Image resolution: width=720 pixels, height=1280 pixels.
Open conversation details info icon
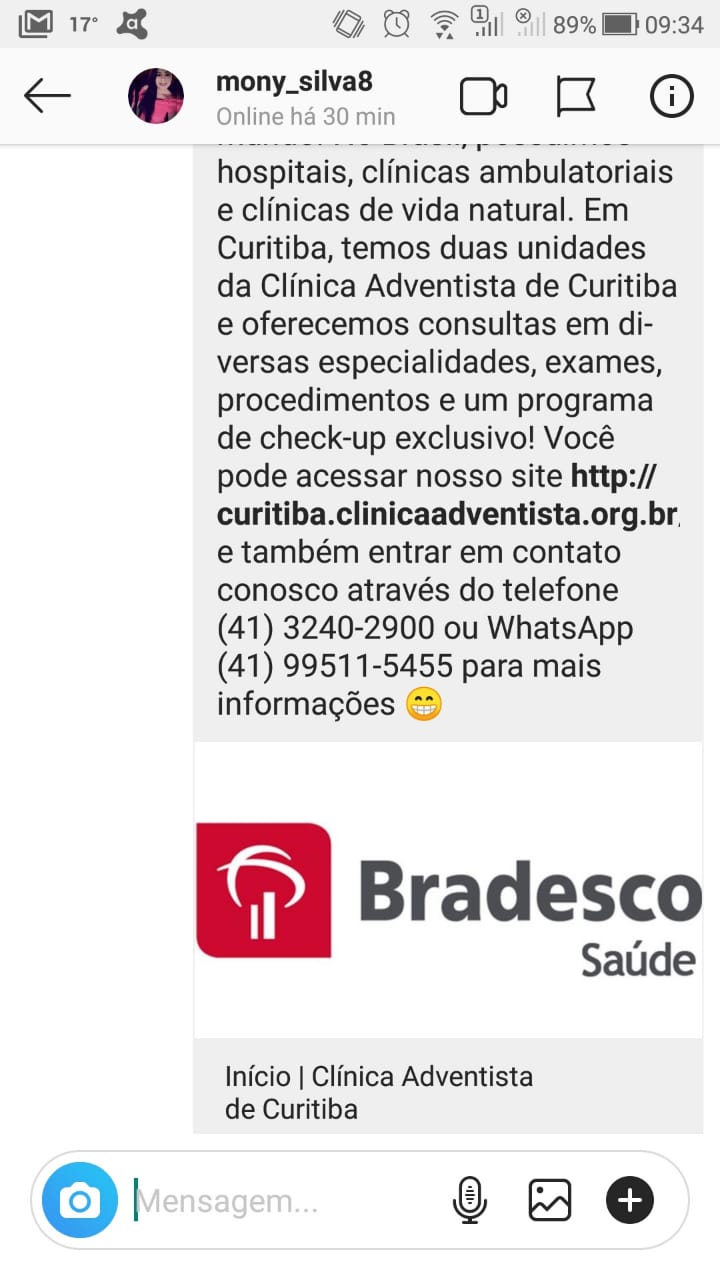(672, 97)
